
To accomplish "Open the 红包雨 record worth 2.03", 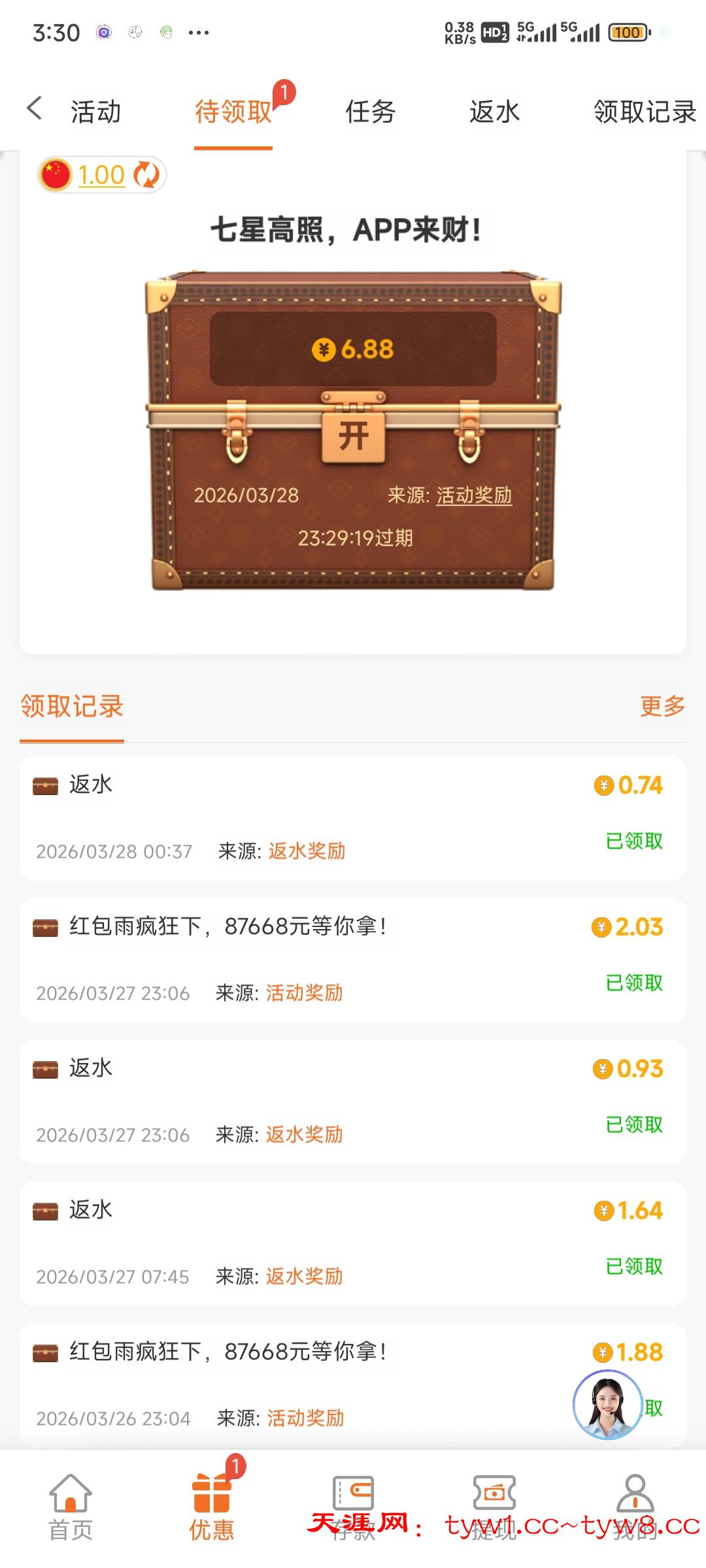I will coord(353,959).
